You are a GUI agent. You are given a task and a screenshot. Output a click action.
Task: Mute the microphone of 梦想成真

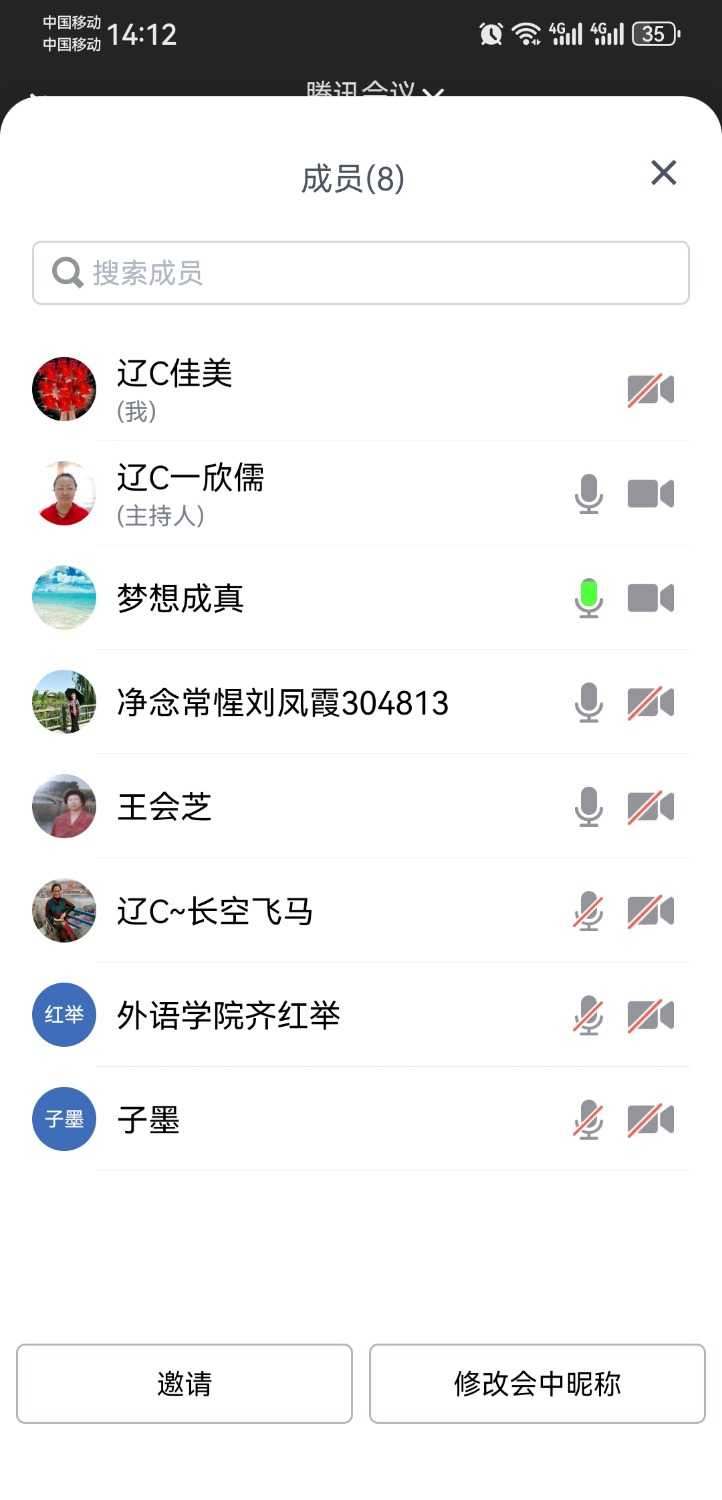(x=588, y=597)
